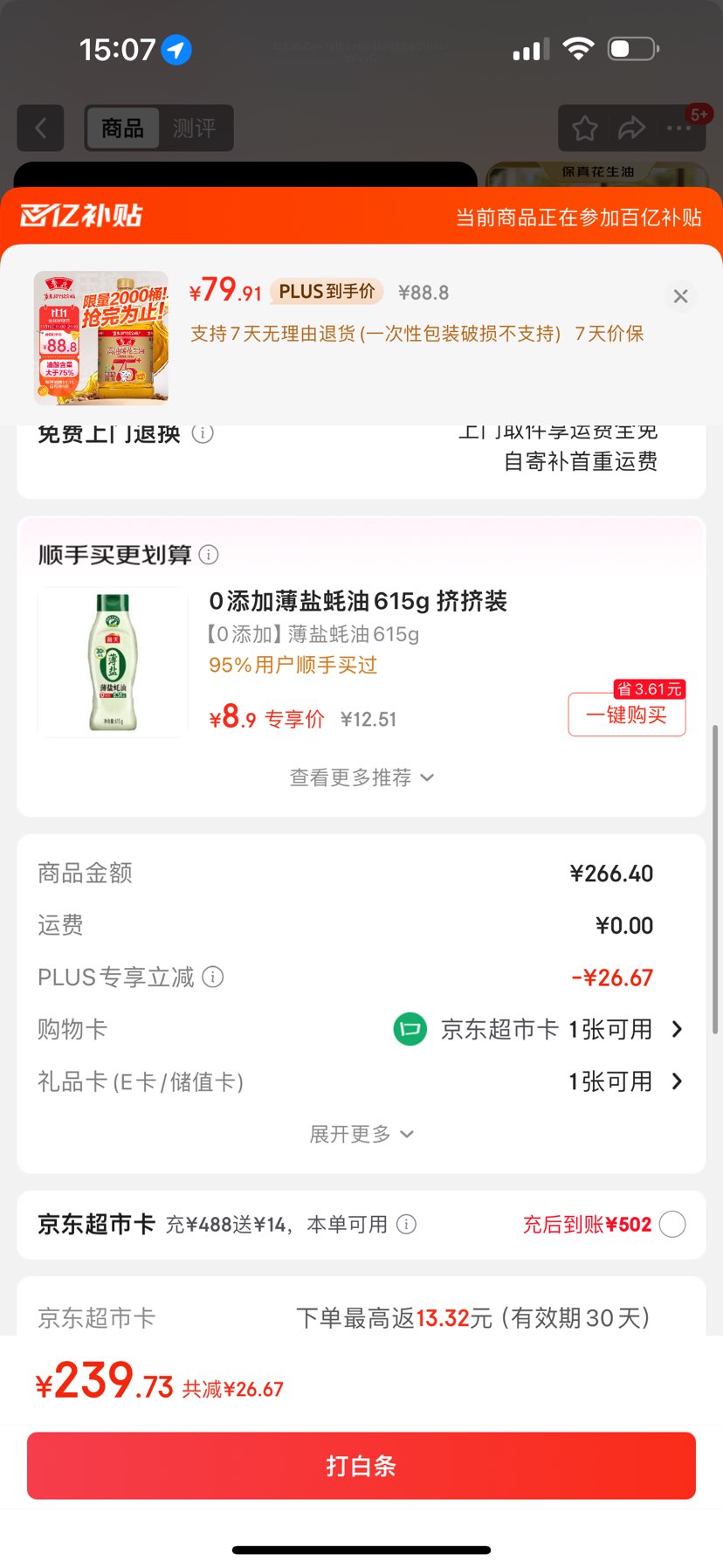This screenshot has width=723, height=1568.
Task: Expand 展开更多 in the price details section
Action: (361, 1133)
